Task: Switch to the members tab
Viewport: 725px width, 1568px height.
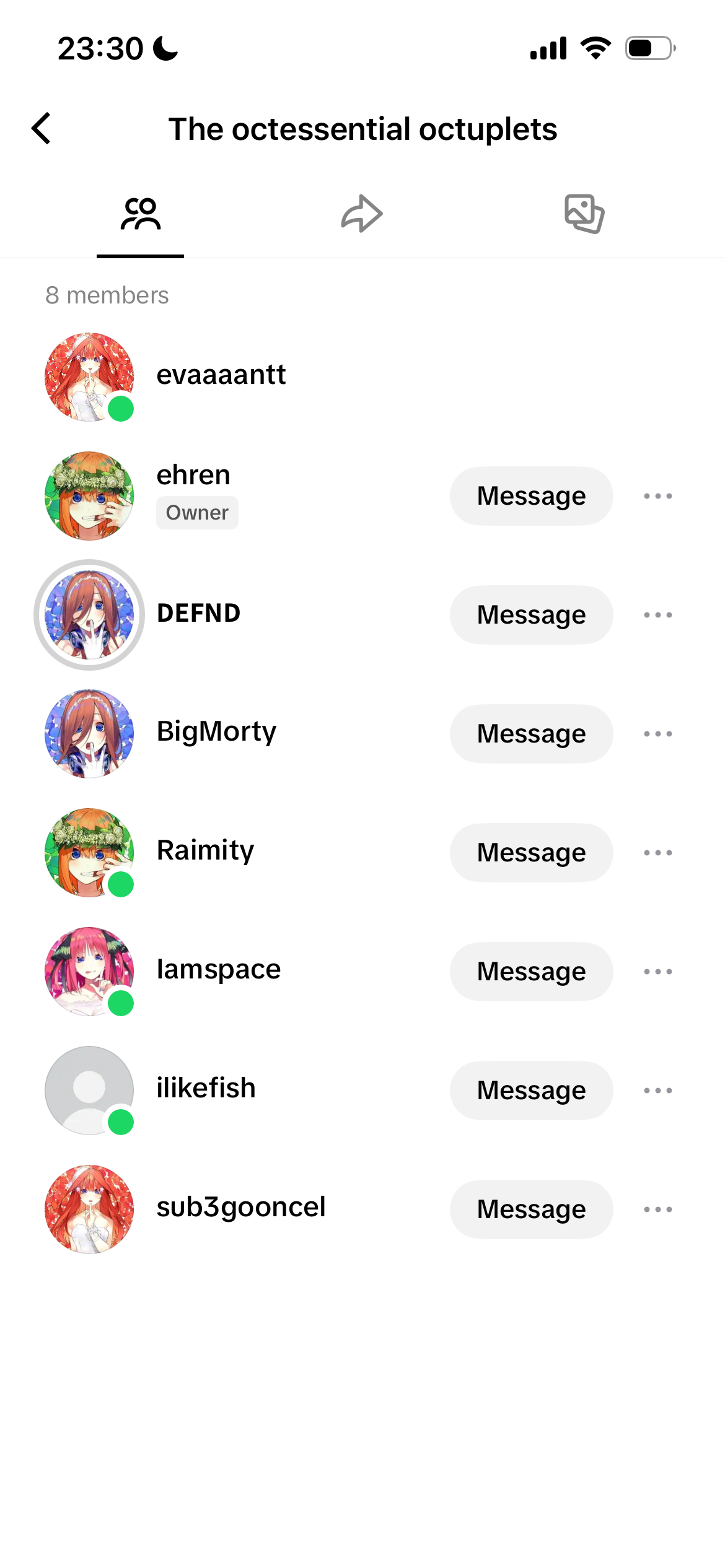Action: pyautogui.click(x=141, y=214)
